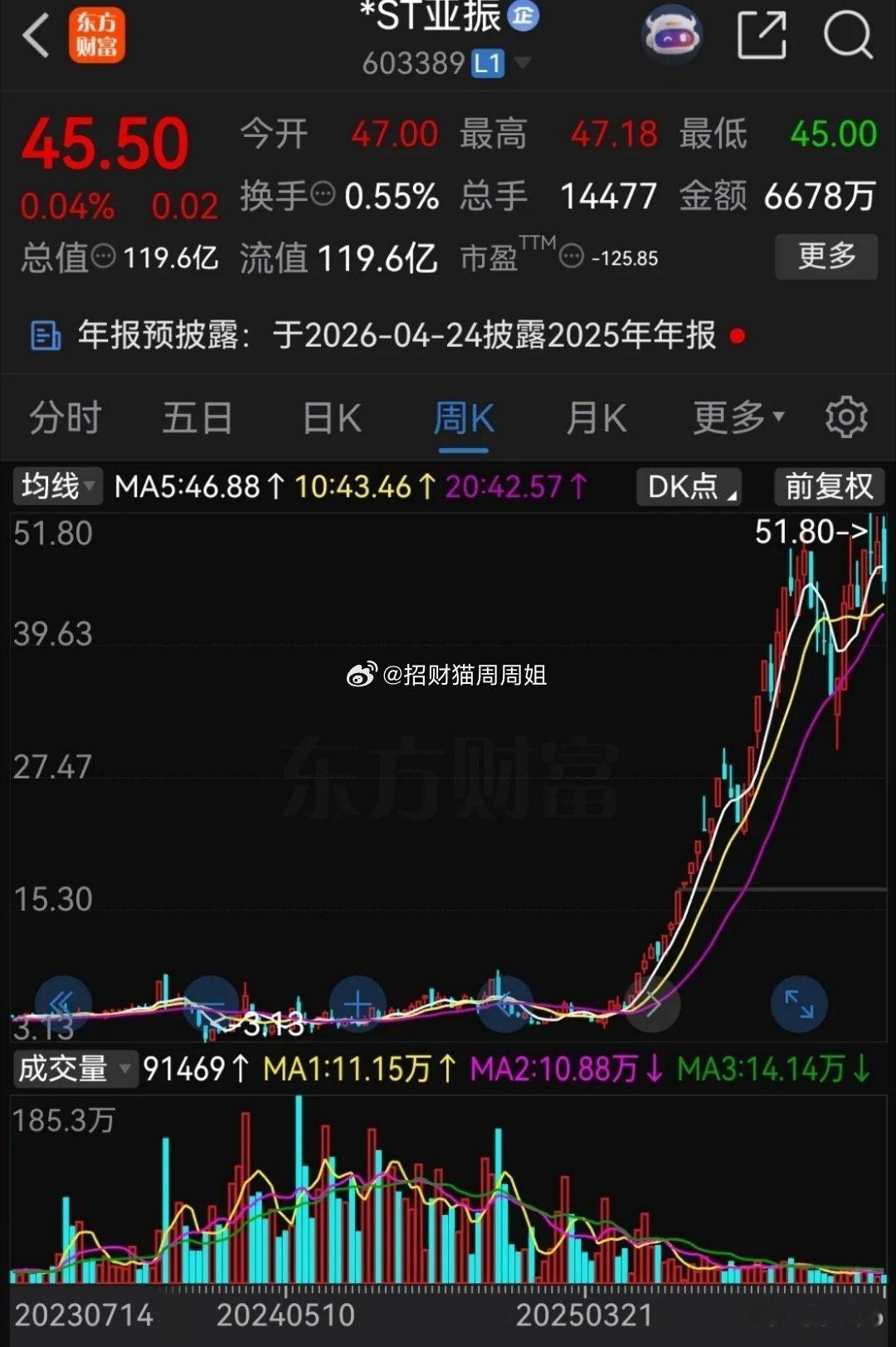
Task: Open the robot assistant icon
Action: click(672, 36)
